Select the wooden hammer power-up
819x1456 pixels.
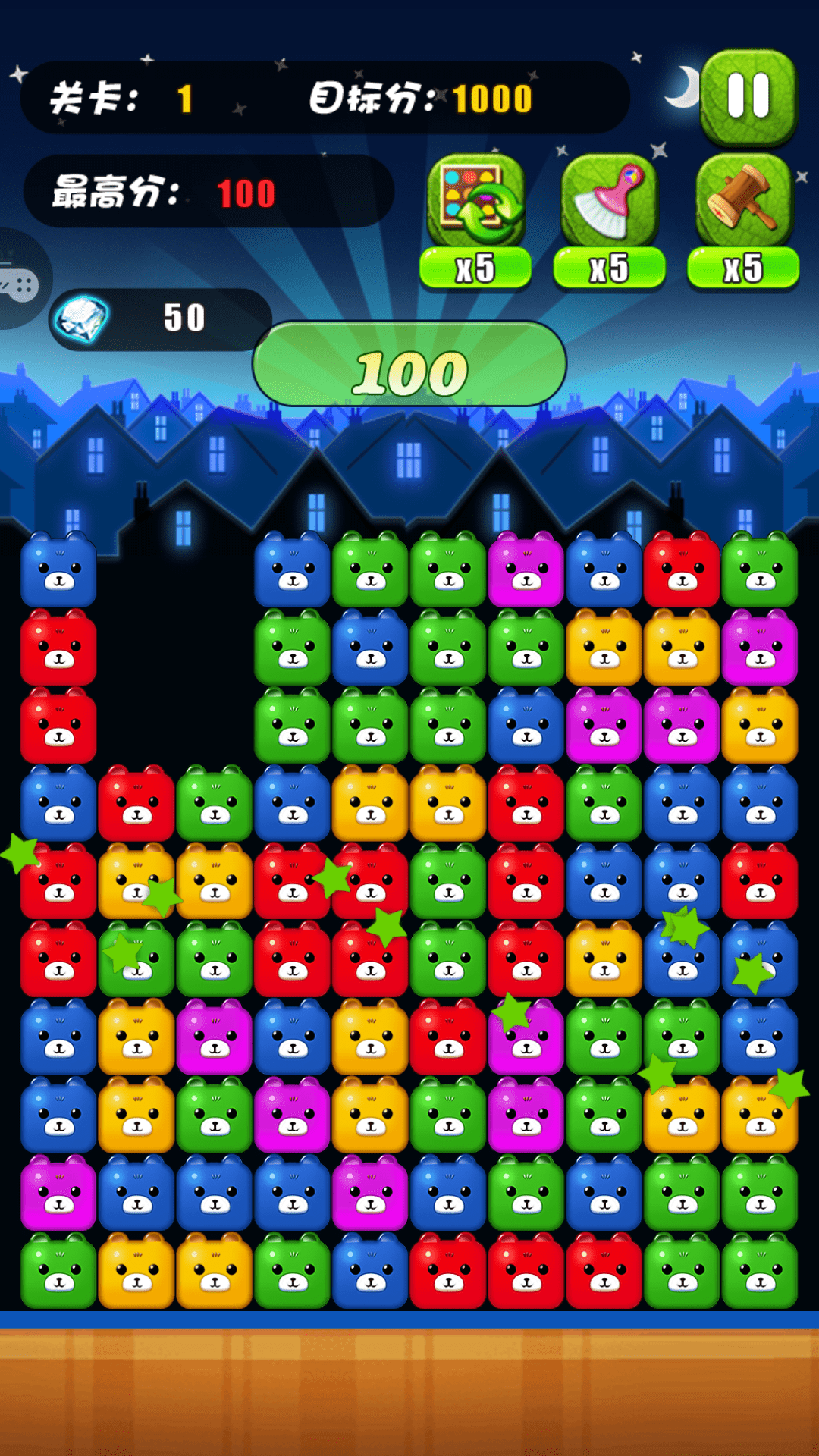point(743,201)
